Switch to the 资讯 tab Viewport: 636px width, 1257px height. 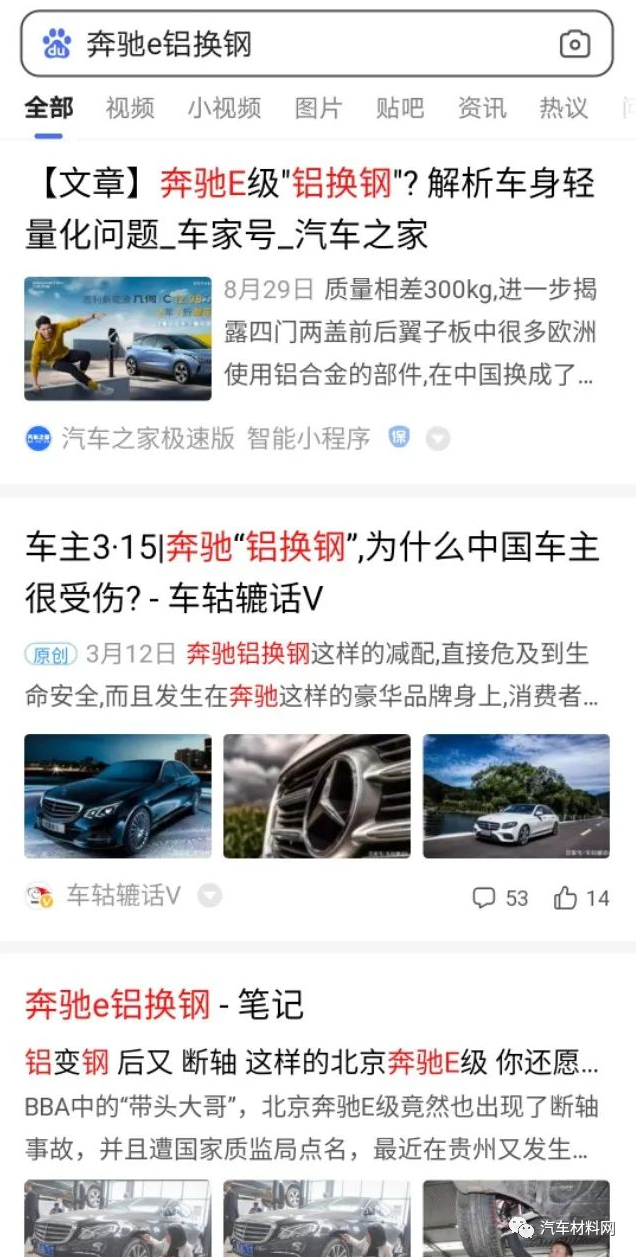(x=482, y=108)
